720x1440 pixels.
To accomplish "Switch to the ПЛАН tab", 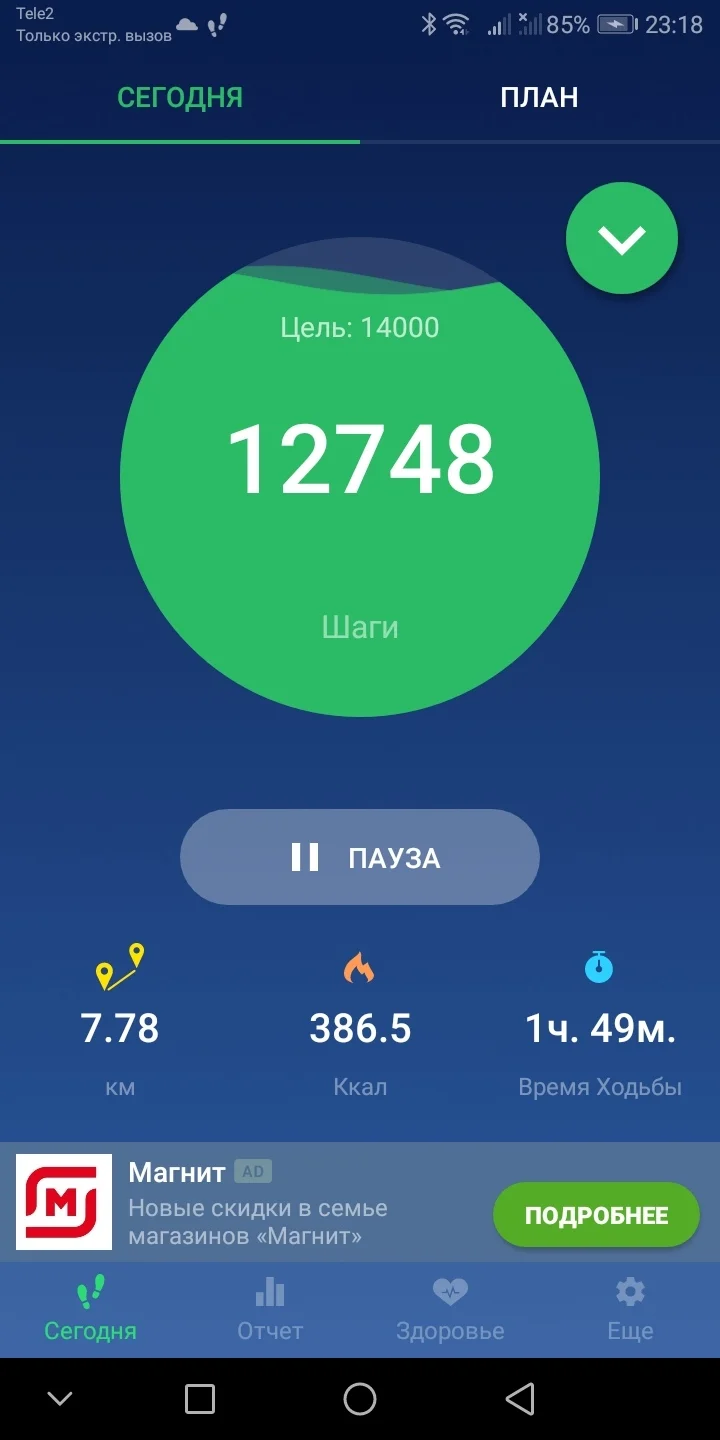I will [x=539, y=97].
